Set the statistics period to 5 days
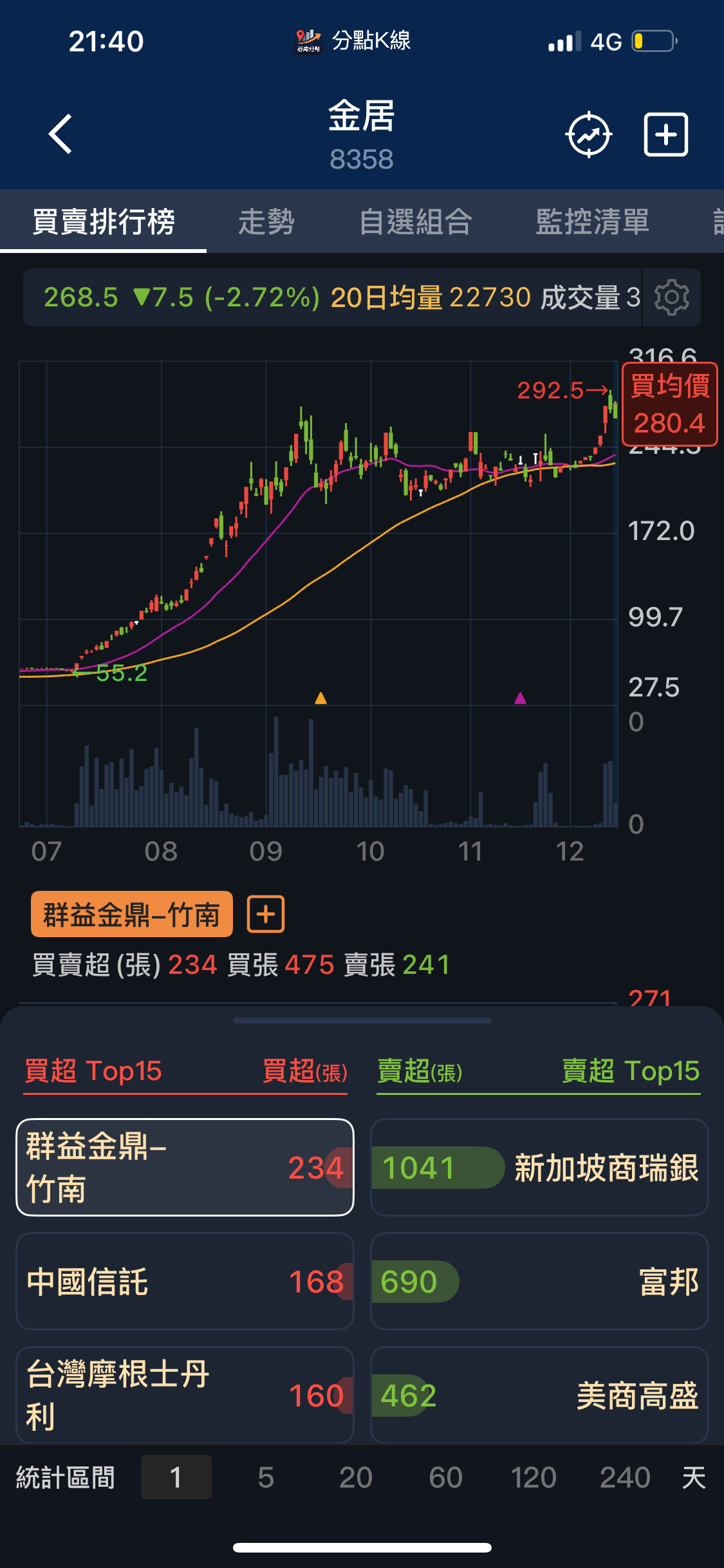This screenshot has height=1568, width=724. (x=266, y=1477)
